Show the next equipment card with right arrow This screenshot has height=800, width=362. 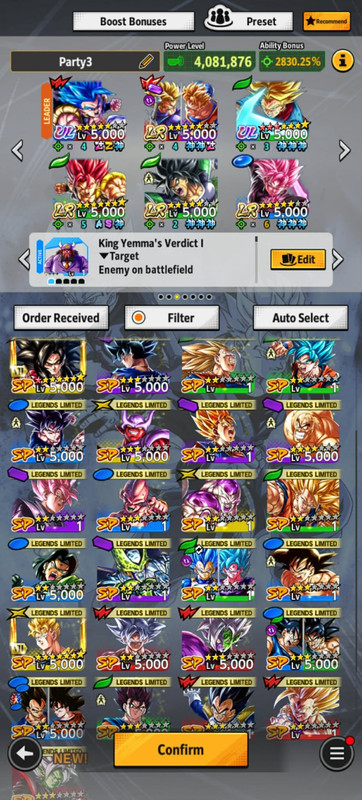click(338, 259)
